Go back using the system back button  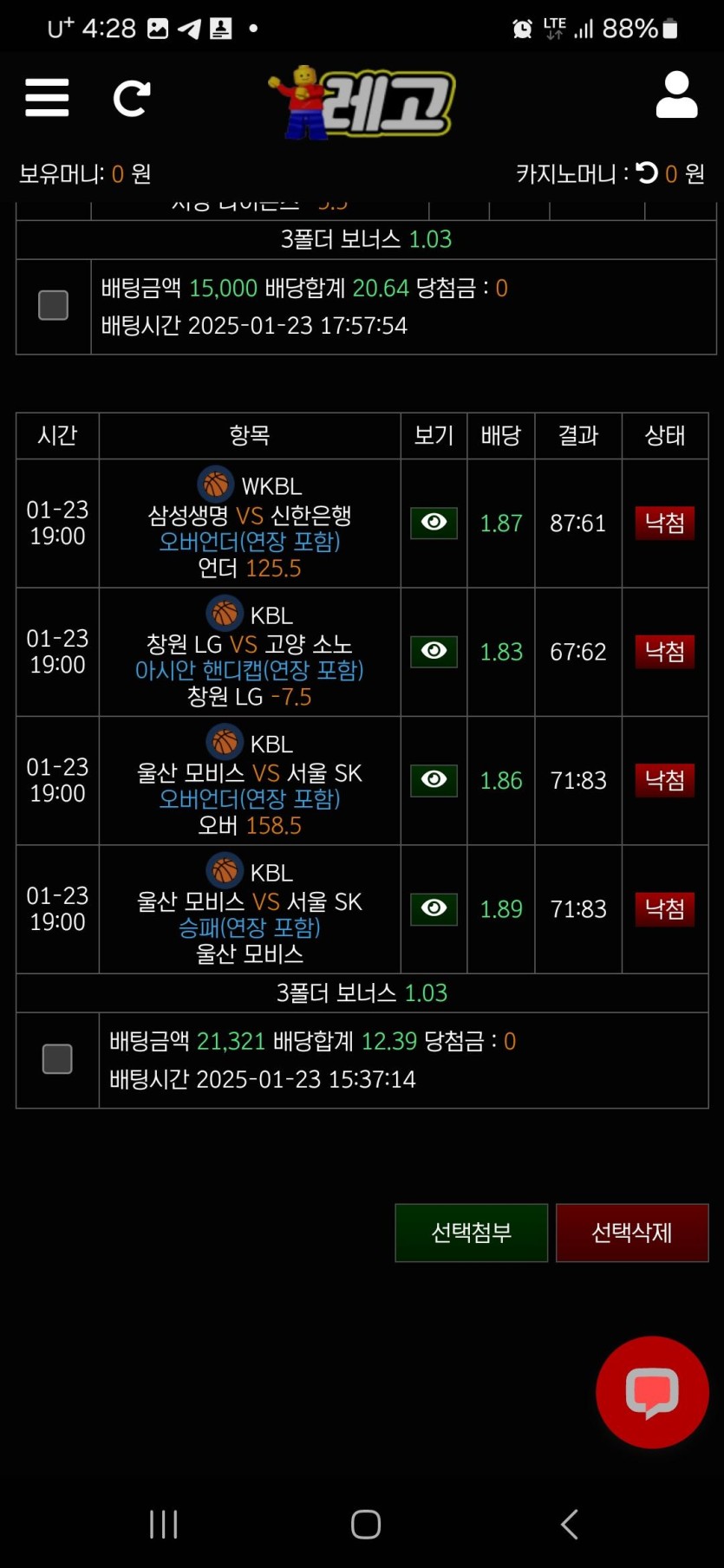(x=569, y=1524)
